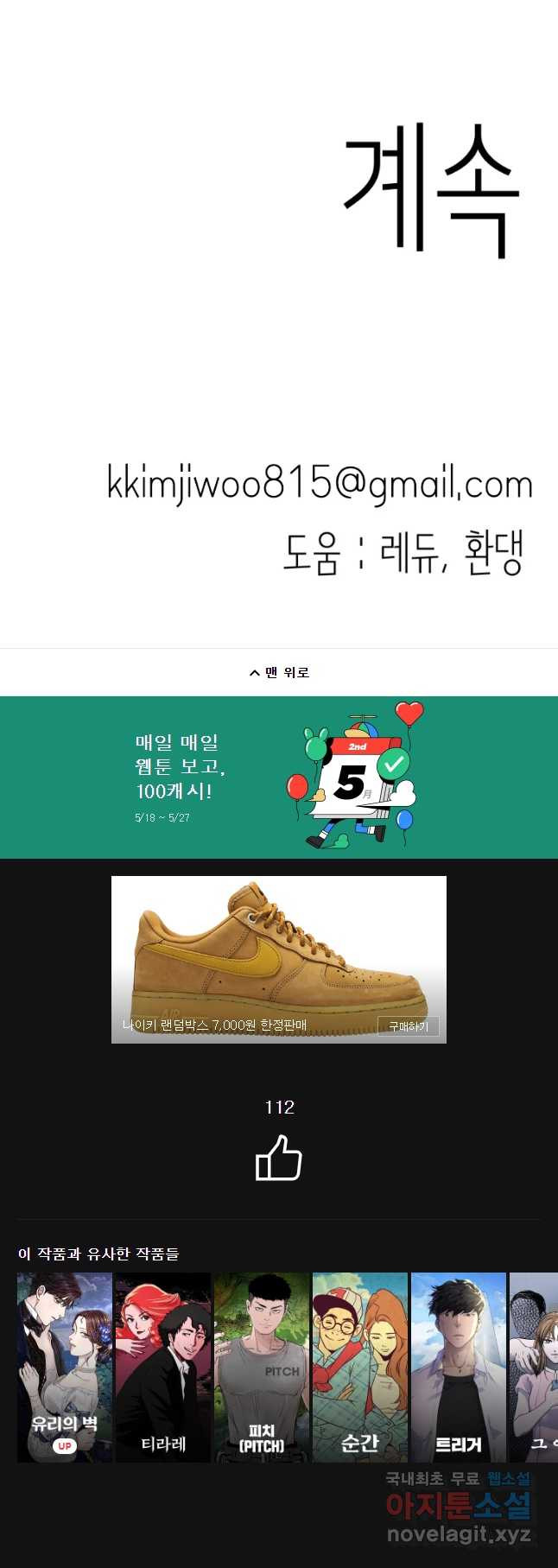Open the 매일 매일 웹툰 보고 100캐시 banner
This screenshot has width=558, height=1568.
pos(279,777)
